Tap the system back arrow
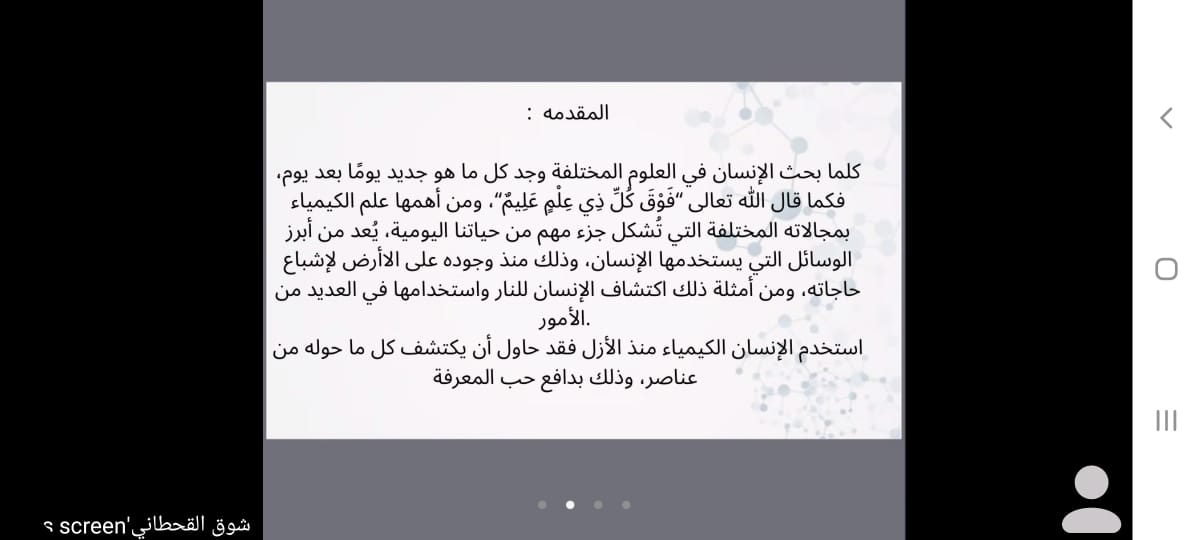 1166,118
